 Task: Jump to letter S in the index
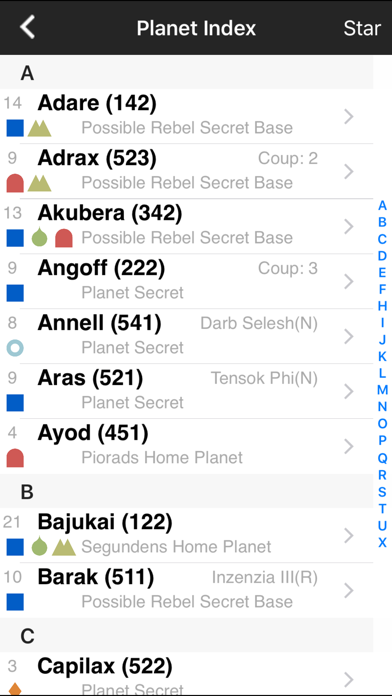[382, 492]
